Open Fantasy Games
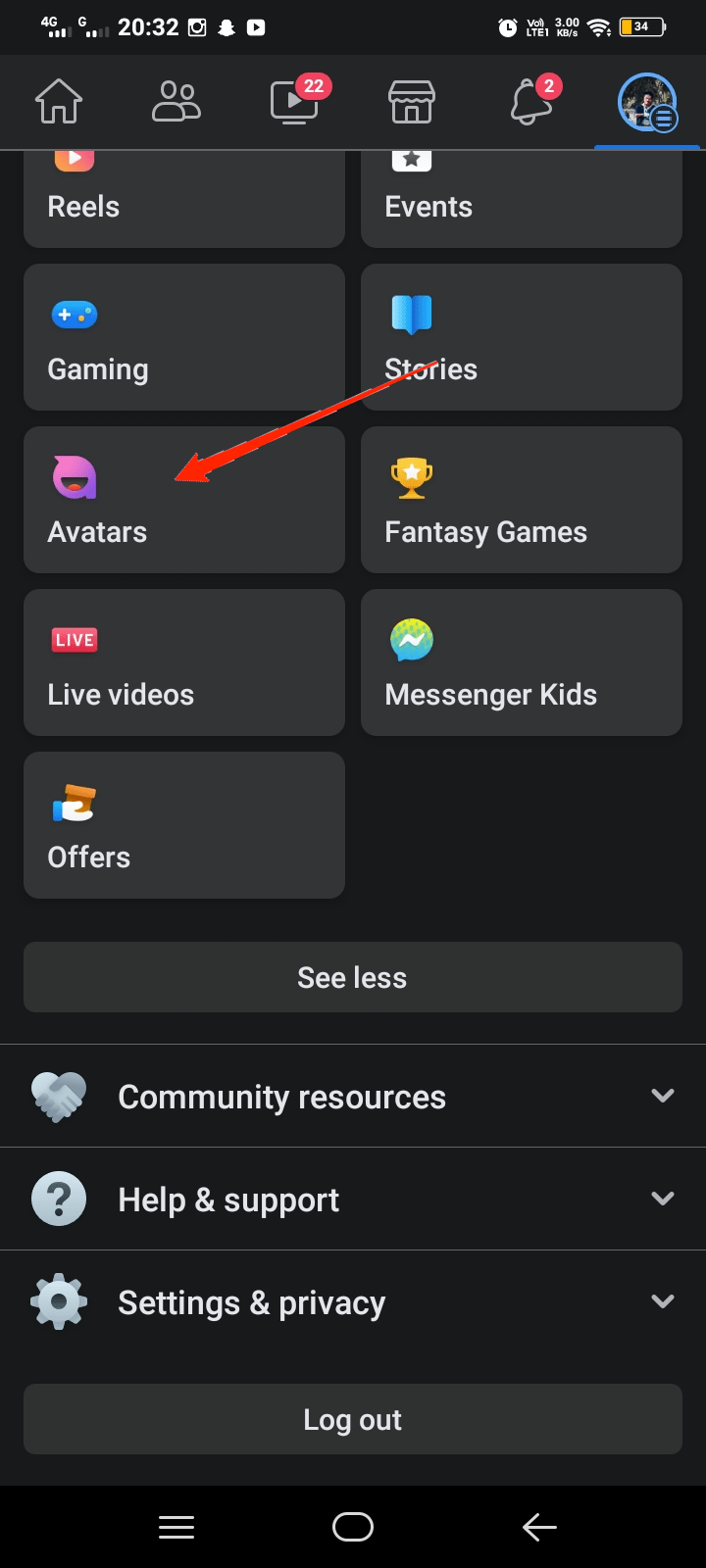 pos(521,500)
